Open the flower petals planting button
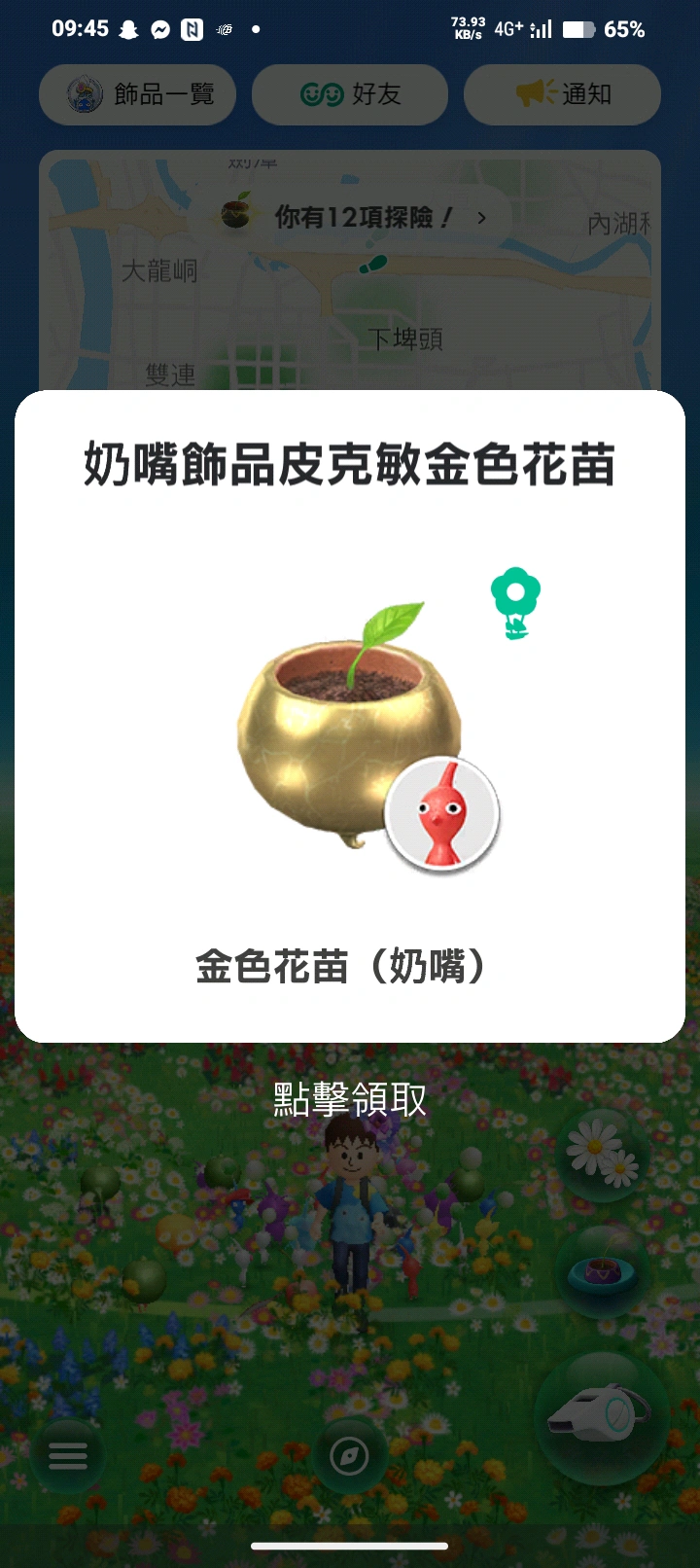 tap(603, 1155)
